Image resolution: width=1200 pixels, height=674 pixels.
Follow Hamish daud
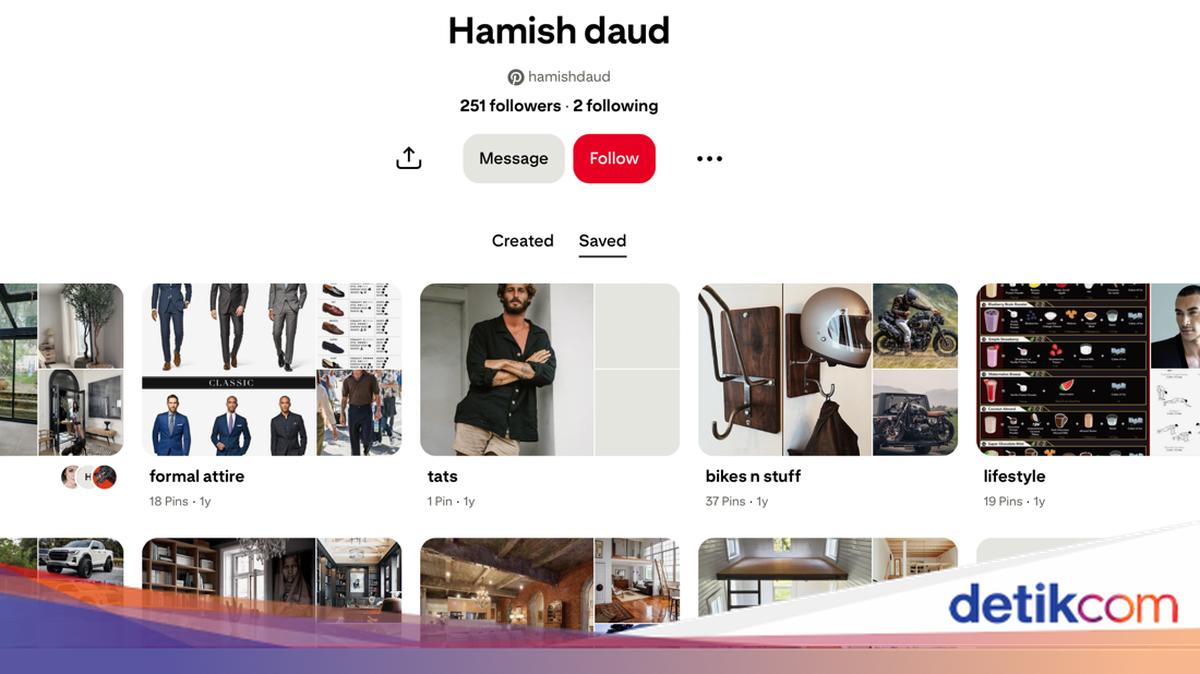click(614, 158)
